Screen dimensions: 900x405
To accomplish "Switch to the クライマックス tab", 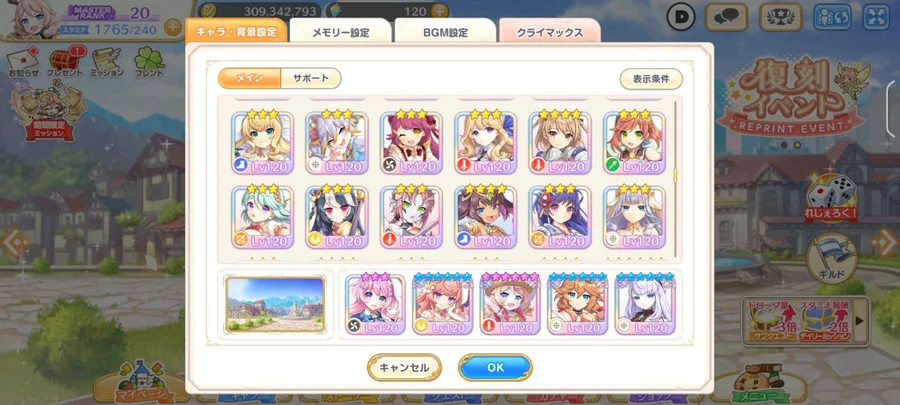I will coord(549,32).
